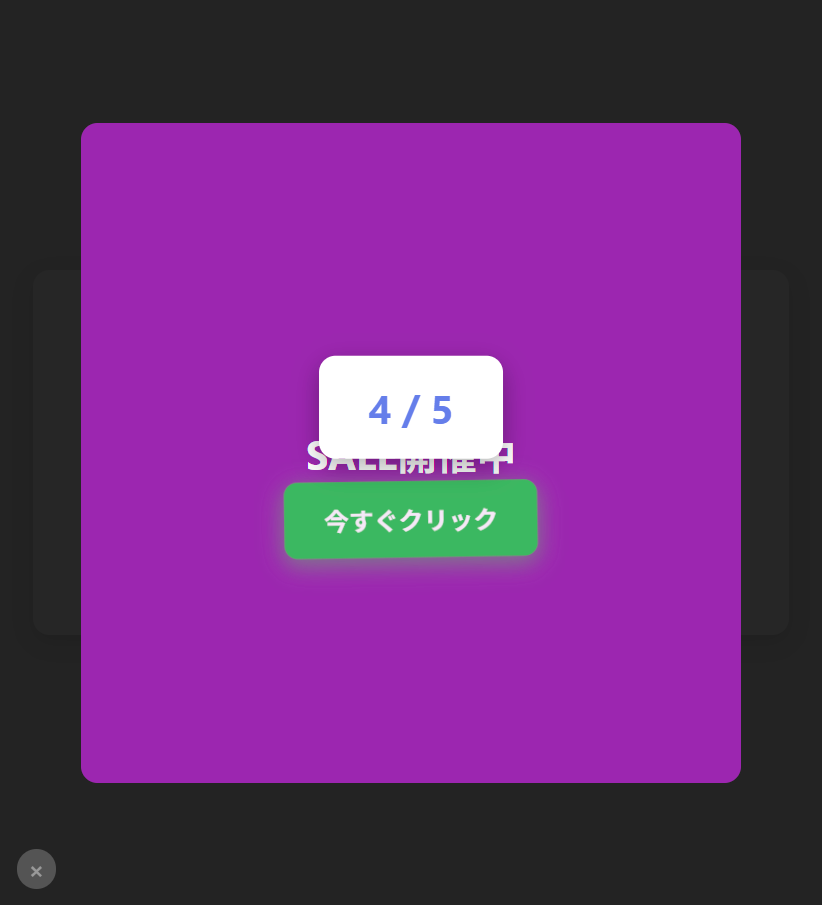The width and height of the screenshot is (822, 905).
Task: Dismiss the ad with the close icon
Action: pyautogui.click(x=36, y=869)
